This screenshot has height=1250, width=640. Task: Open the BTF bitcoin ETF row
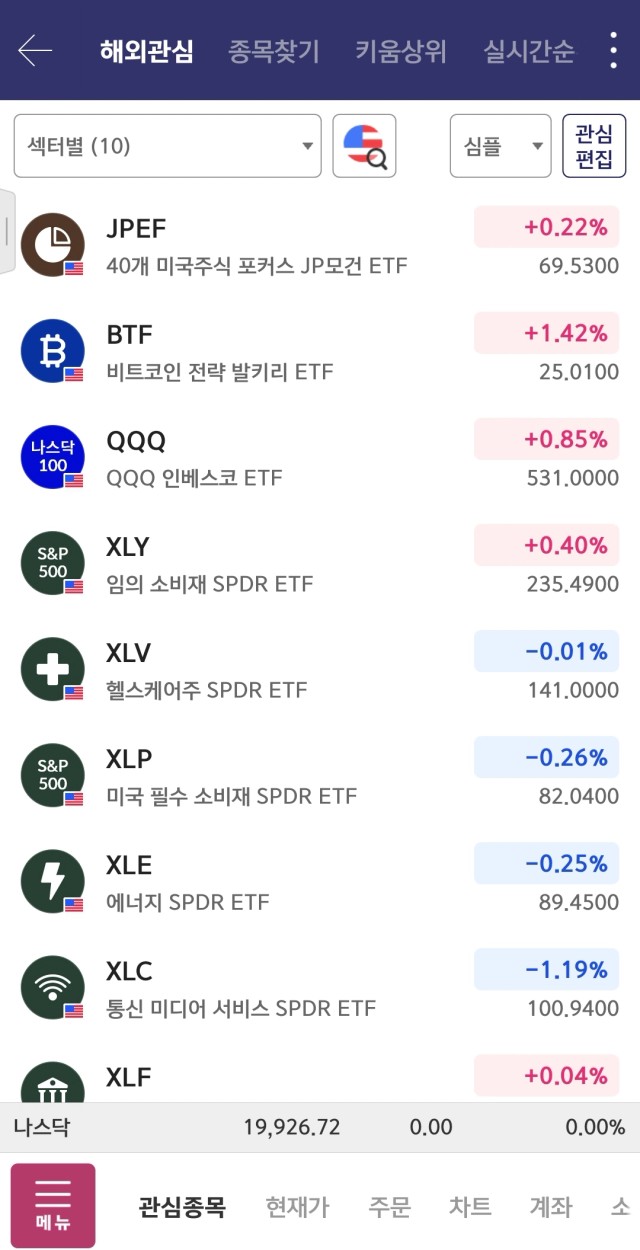pos(320,351)
